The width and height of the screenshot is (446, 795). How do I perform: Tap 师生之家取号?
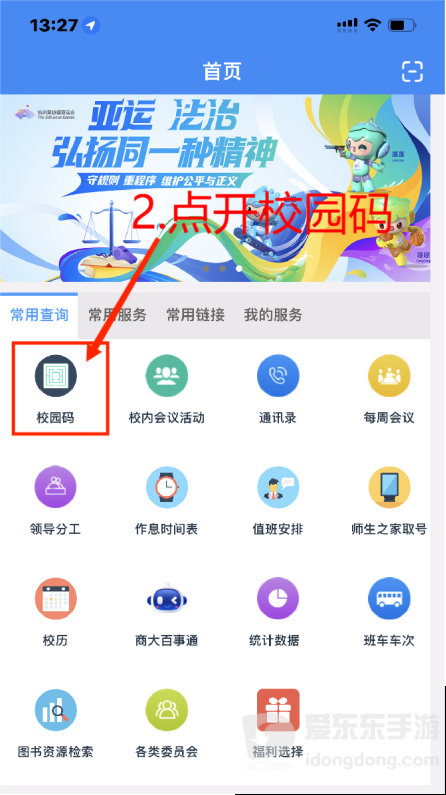[389, 500]
